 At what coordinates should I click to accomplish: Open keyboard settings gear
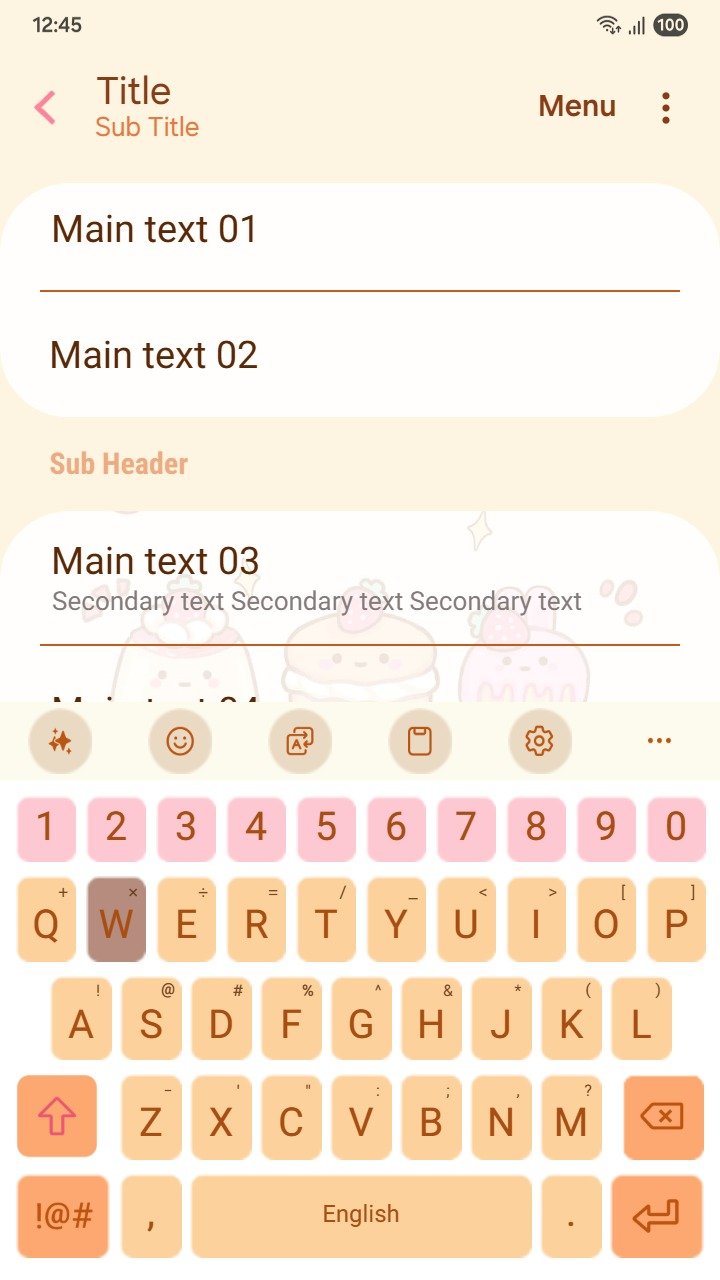539,741
